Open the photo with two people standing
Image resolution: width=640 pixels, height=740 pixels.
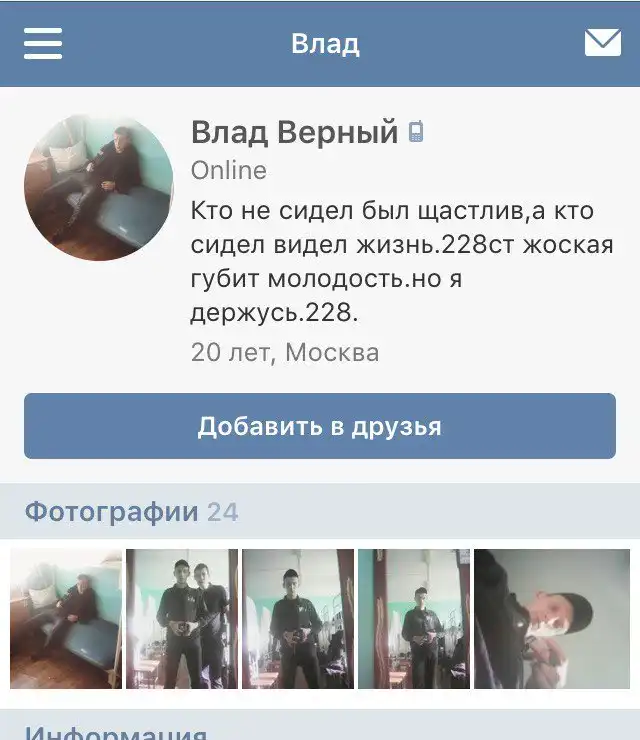182,619
